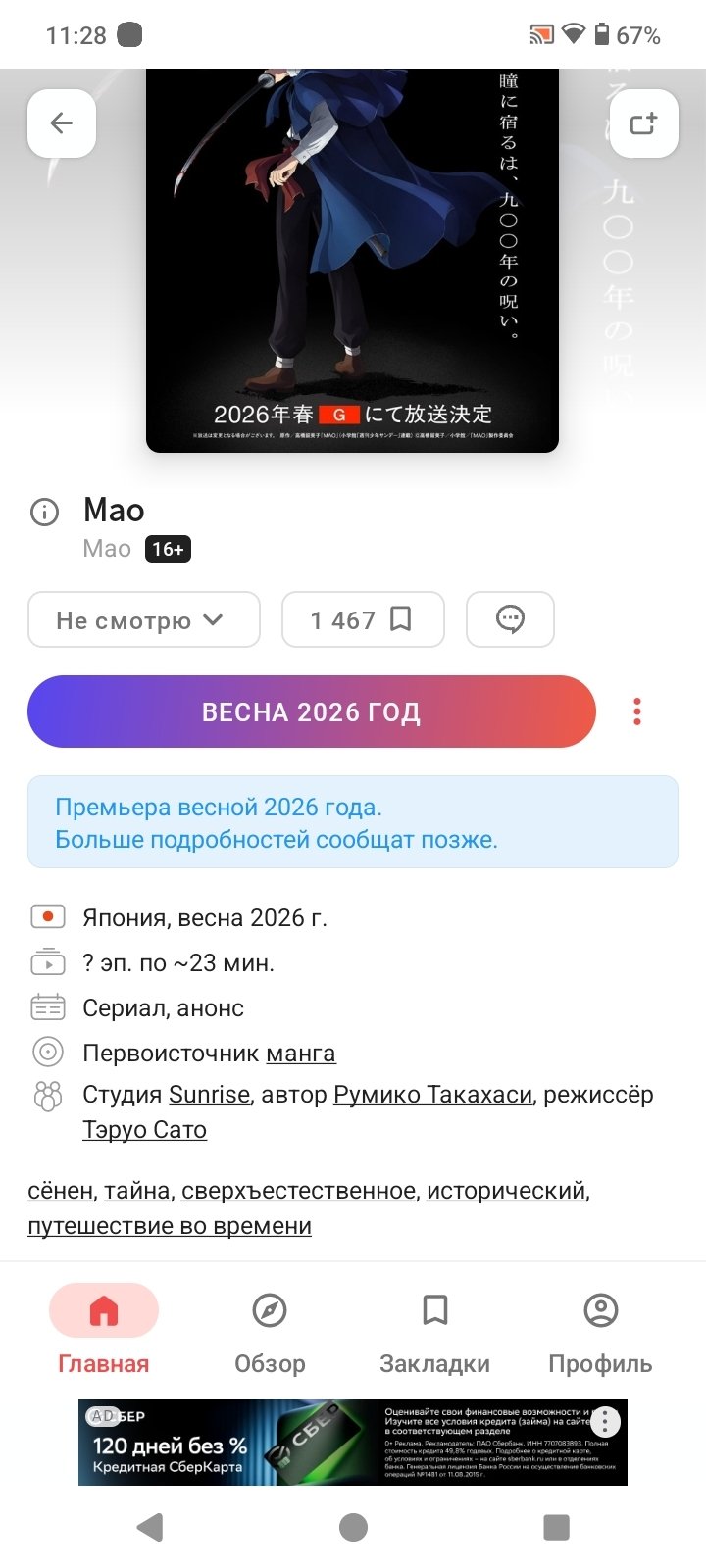Open the info icon beside the Mao title
The height and width of the screenshot is (1568, 706).
pyautogui.click(x=45, y=512)
